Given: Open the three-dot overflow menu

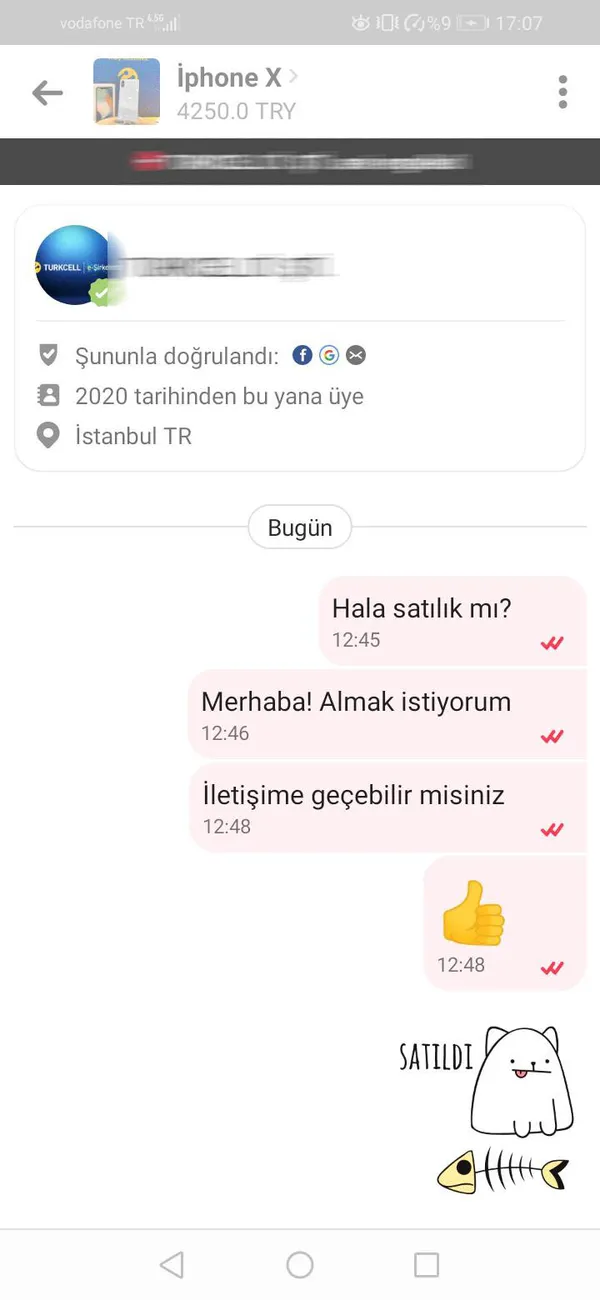Looking at the screenshot, I should click(563, 92).
